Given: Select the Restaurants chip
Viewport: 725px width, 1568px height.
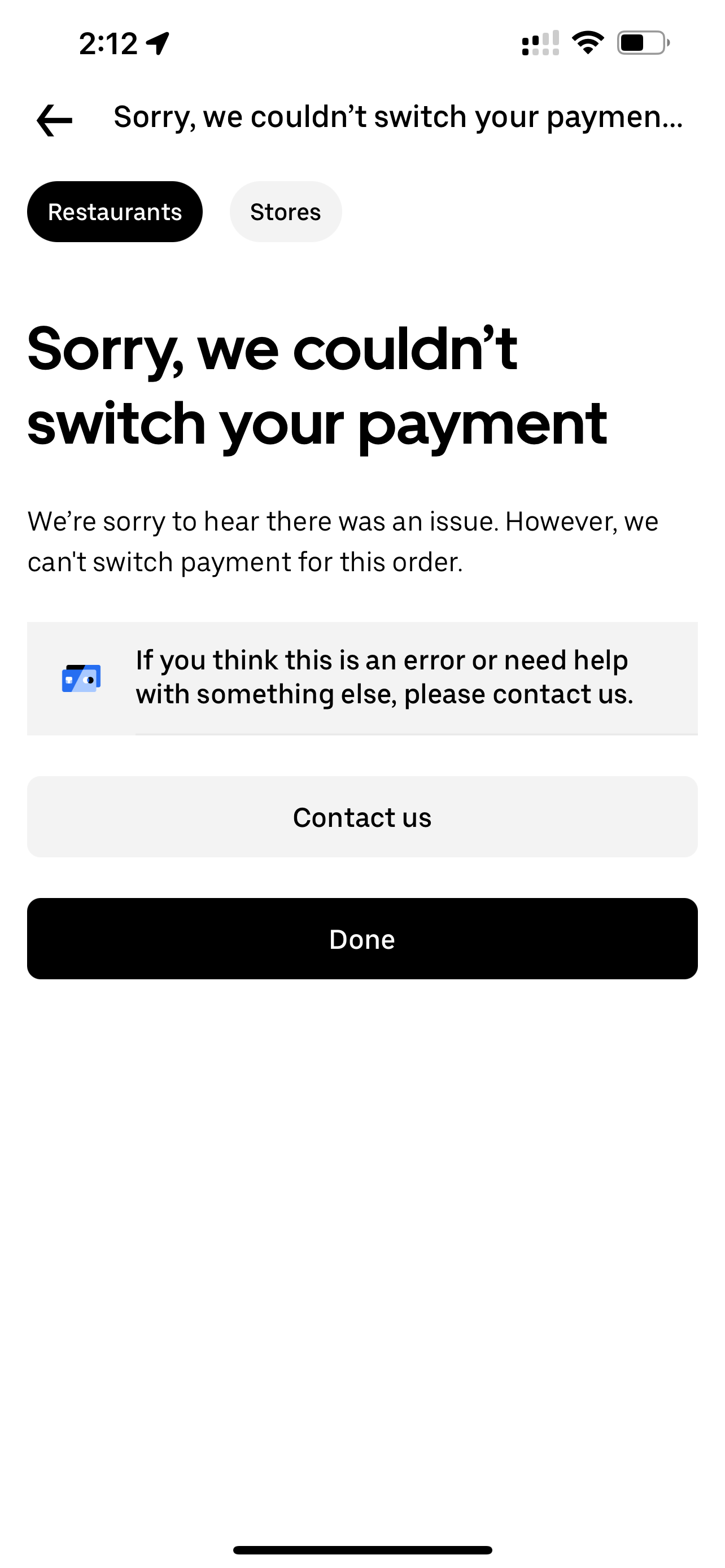Looking at the screenshot, I should tap(115, 212).
